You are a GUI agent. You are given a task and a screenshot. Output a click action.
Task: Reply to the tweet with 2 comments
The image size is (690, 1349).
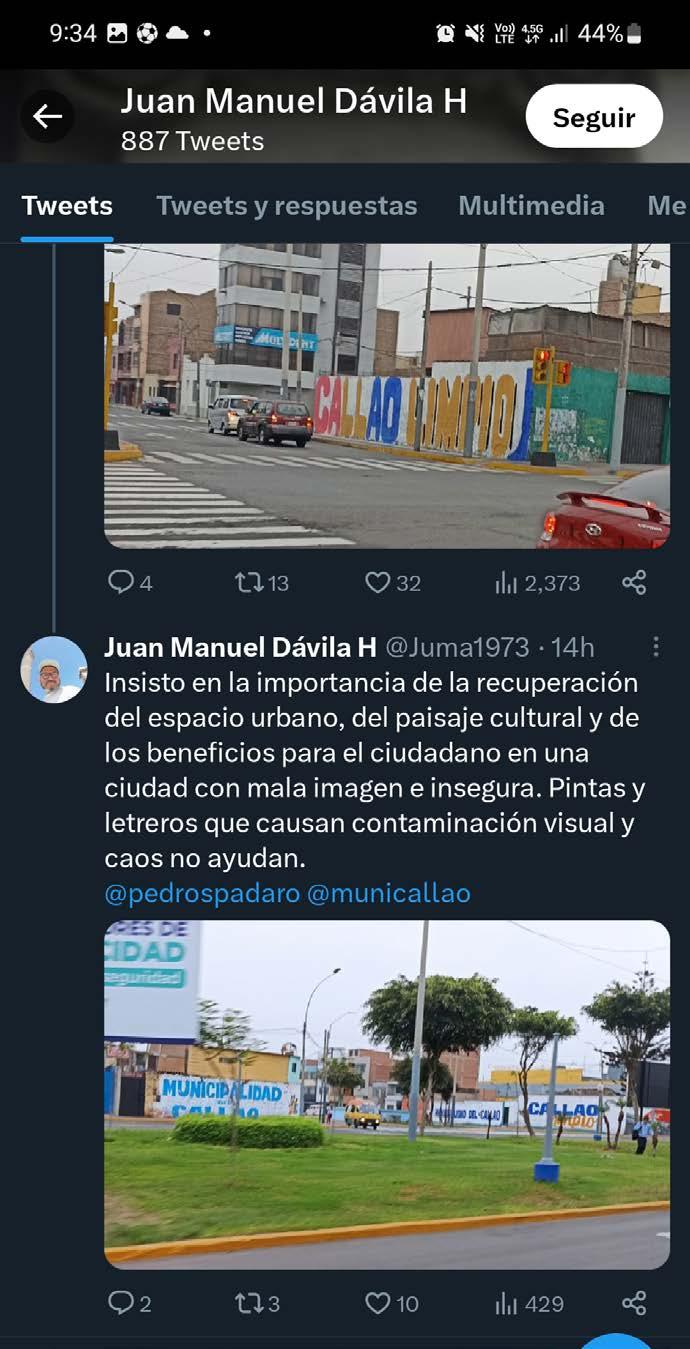(121, 1303)
